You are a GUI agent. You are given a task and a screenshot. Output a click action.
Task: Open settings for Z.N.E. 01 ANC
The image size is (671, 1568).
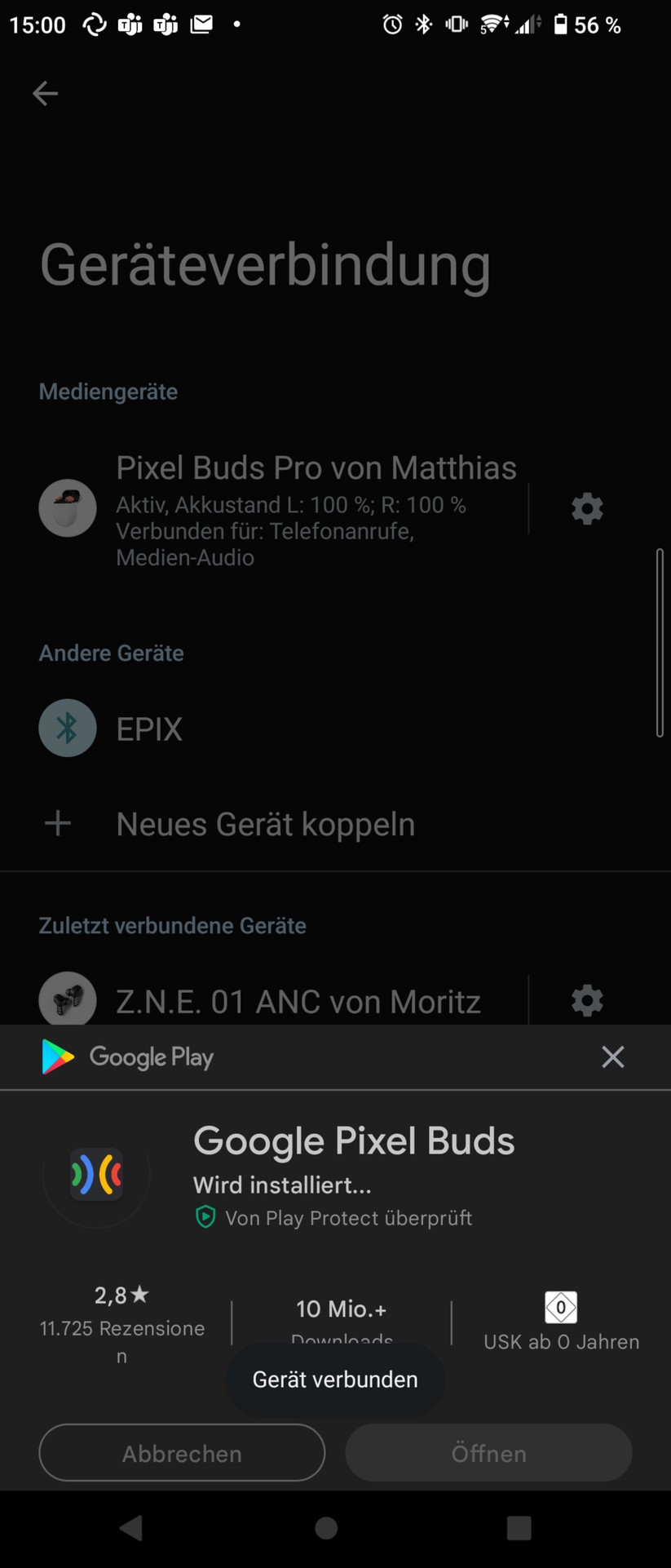click(588, 1000)
